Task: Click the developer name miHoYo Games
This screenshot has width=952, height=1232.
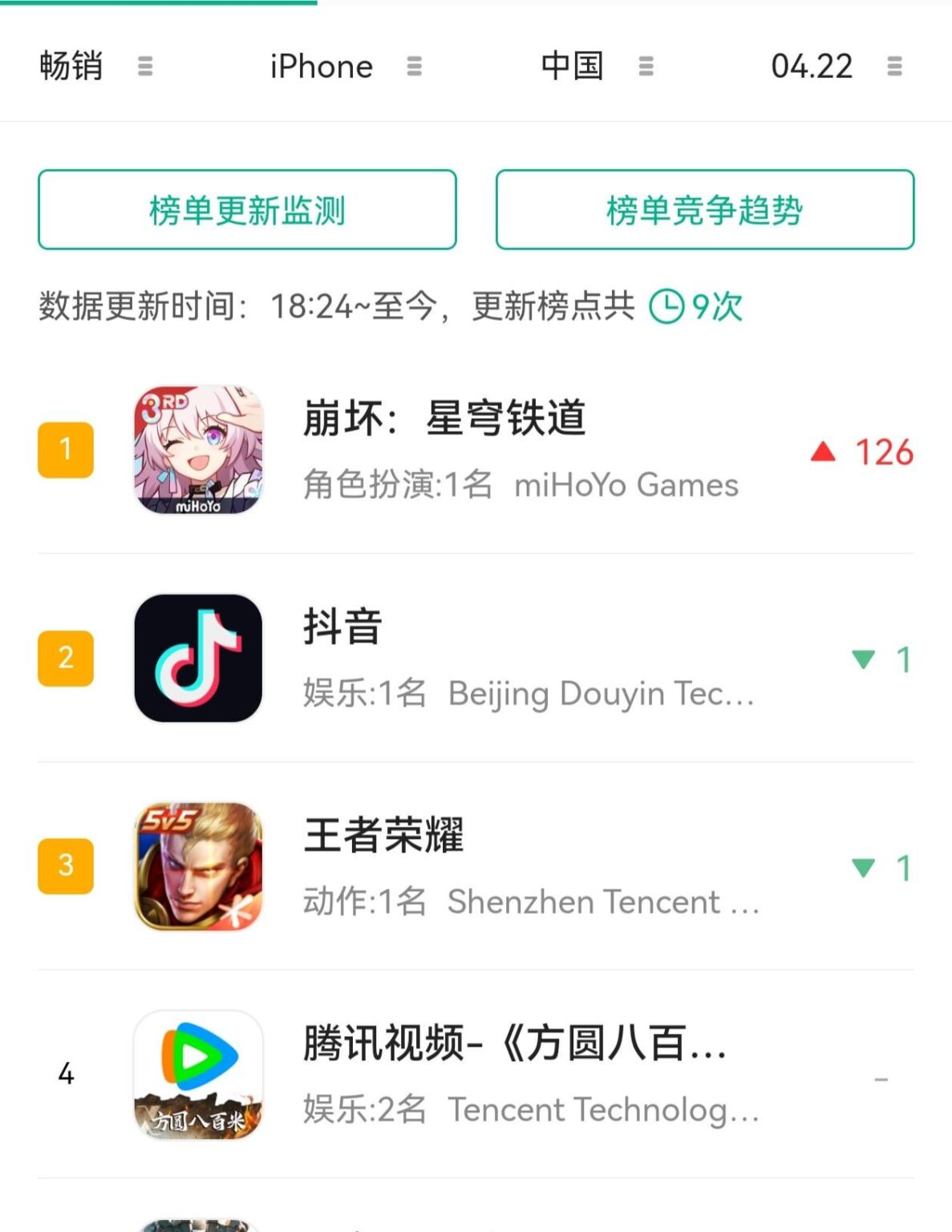Action: click(x=626, y=484)
